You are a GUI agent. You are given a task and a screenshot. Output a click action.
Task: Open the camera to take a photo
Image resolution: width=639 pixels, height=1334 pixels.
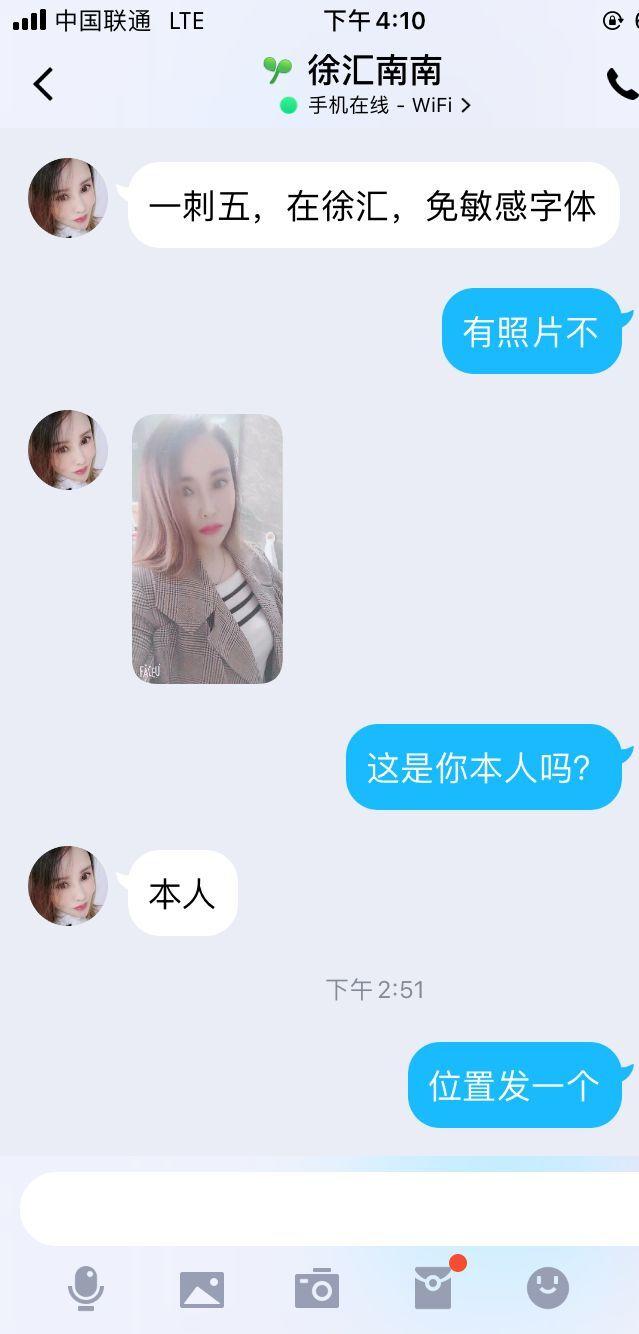click(x=318, y=1289)
